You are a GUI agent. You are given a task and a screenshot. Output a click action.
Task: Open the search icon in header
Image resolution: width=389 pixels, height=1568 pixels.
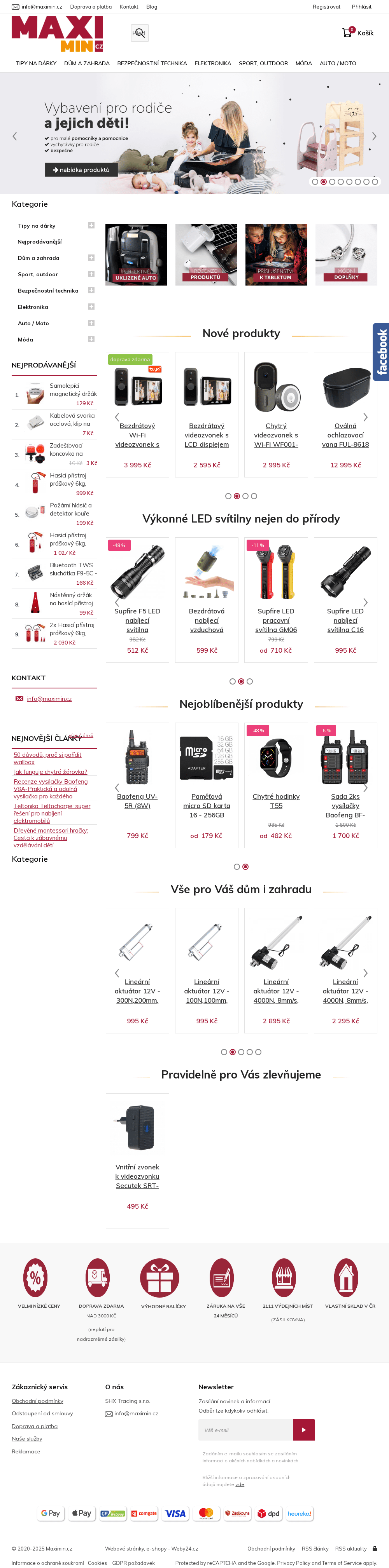tap(140, 33)
